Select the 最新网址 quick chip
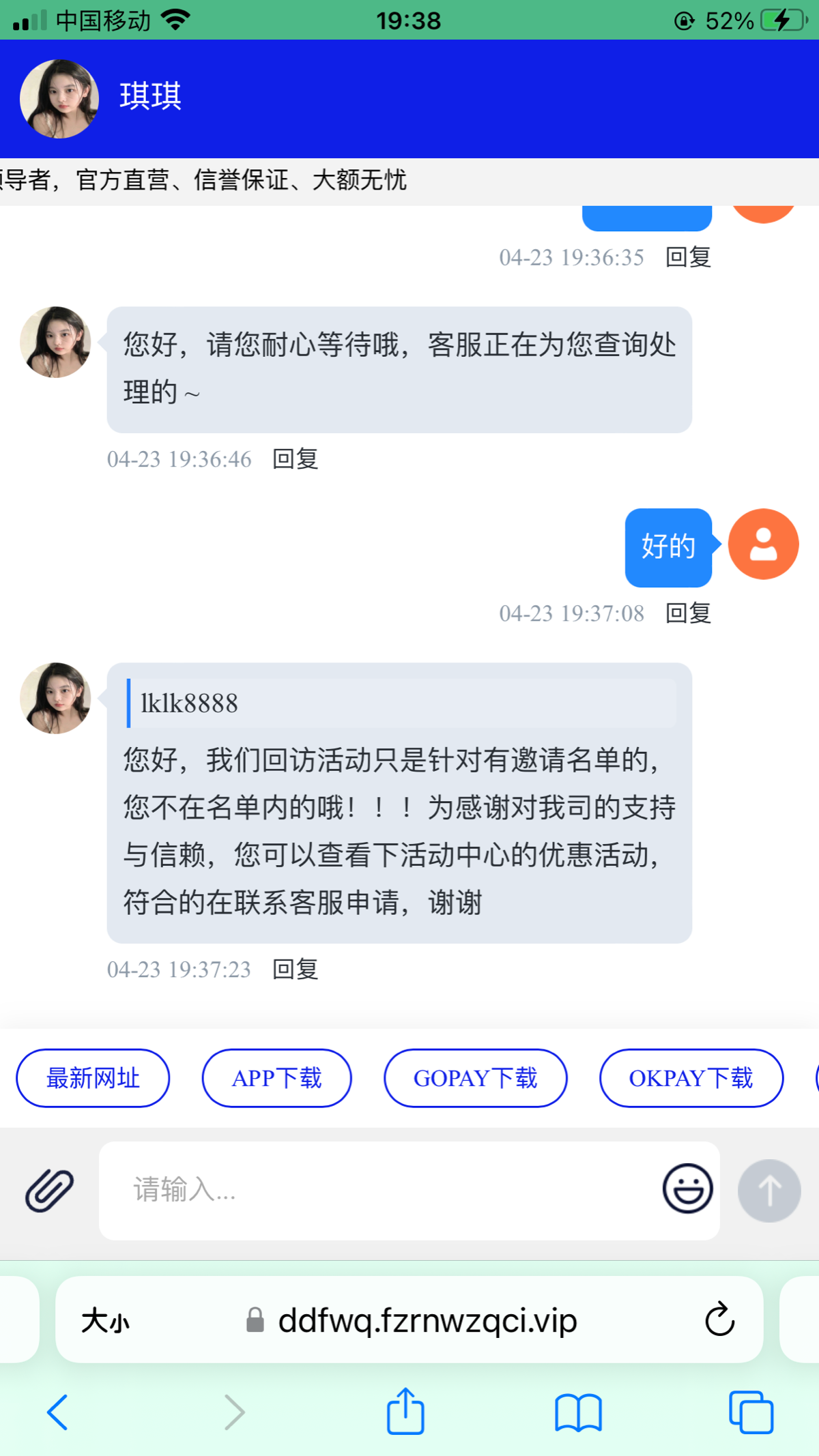 [x=93, y=1078]
